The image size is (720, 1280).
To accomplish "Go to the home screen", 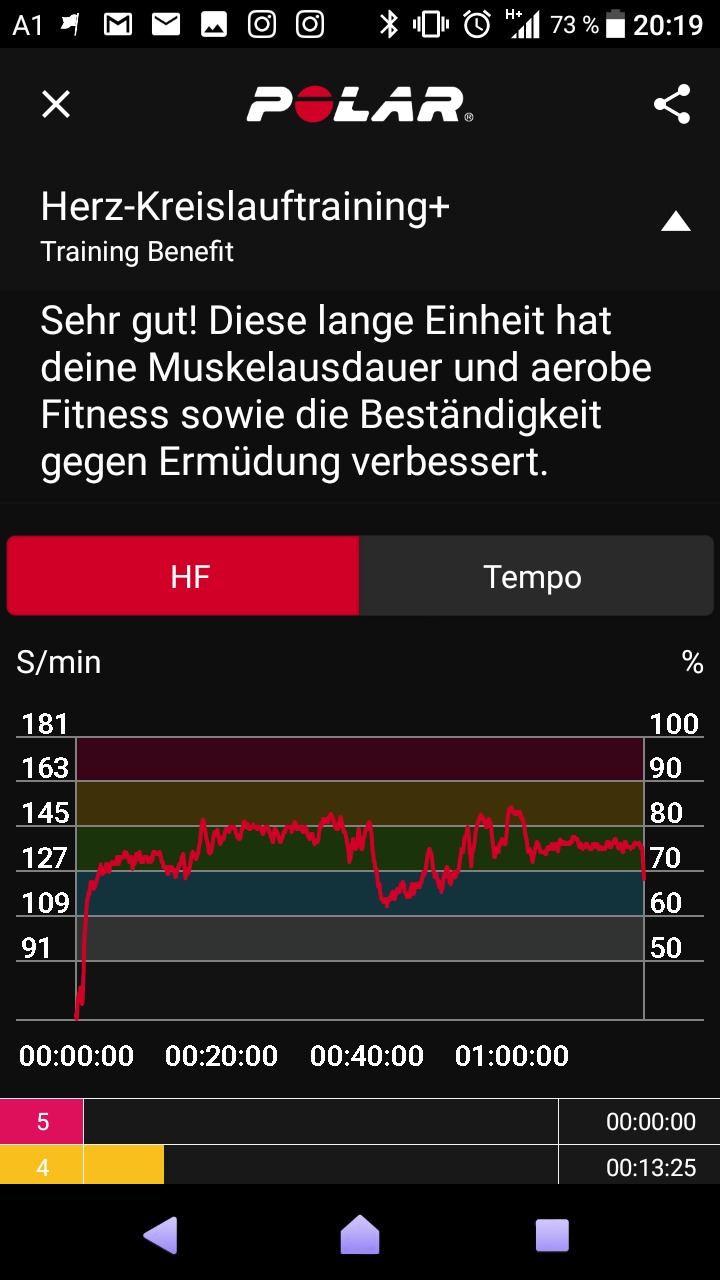I will pyautogui.click(x=360, y=1235).
